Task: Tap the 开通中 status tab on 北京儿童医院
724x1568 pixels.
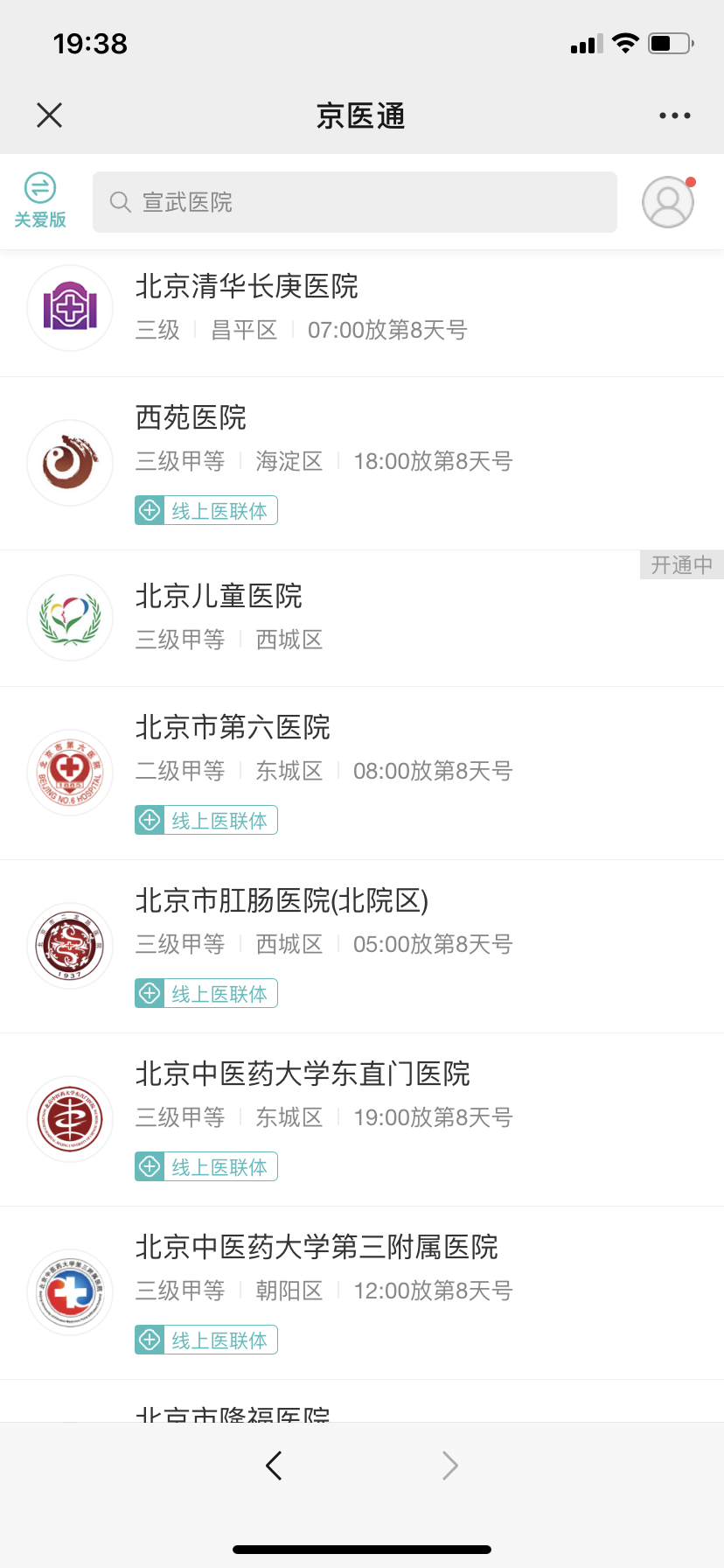Action: (x=681, y=564)
